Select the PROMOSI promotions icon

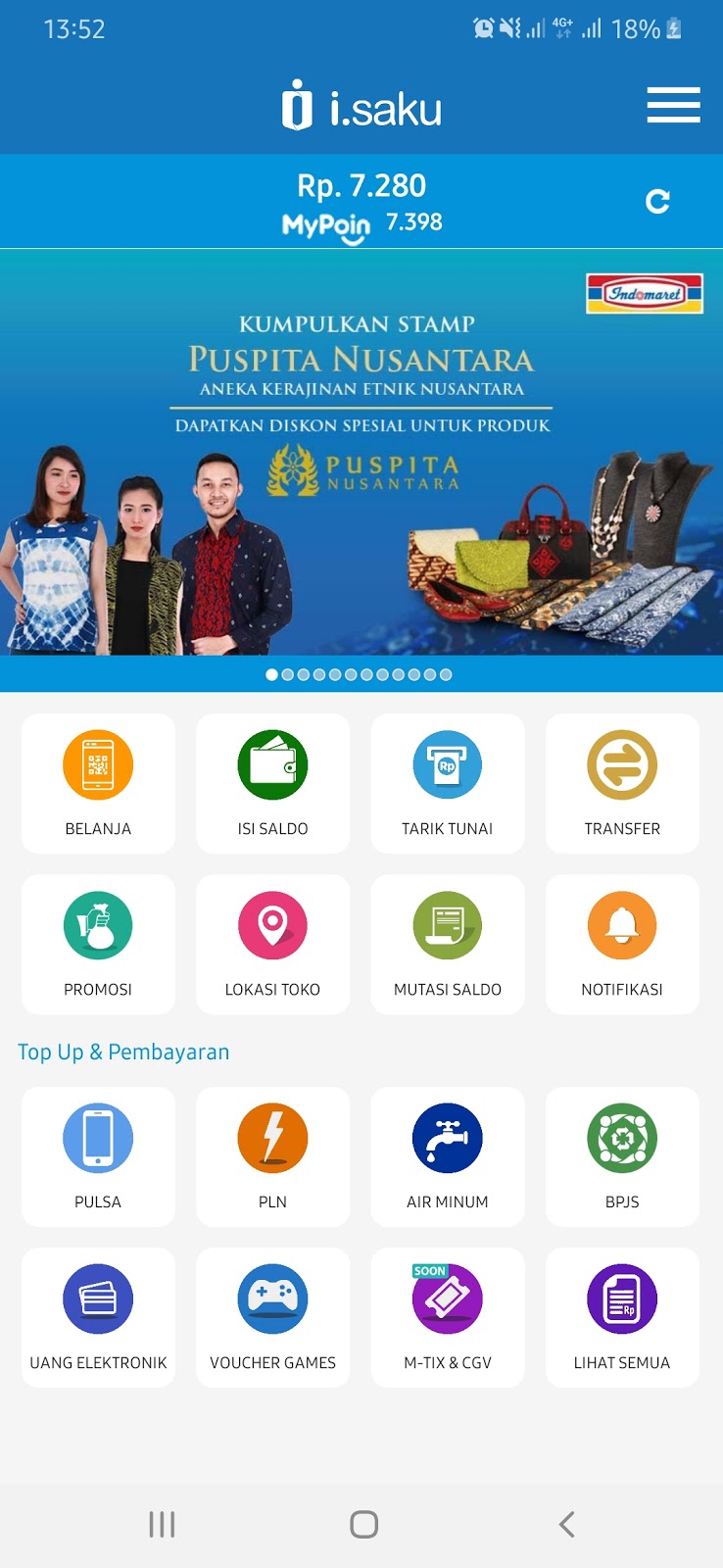coord(98,925)
